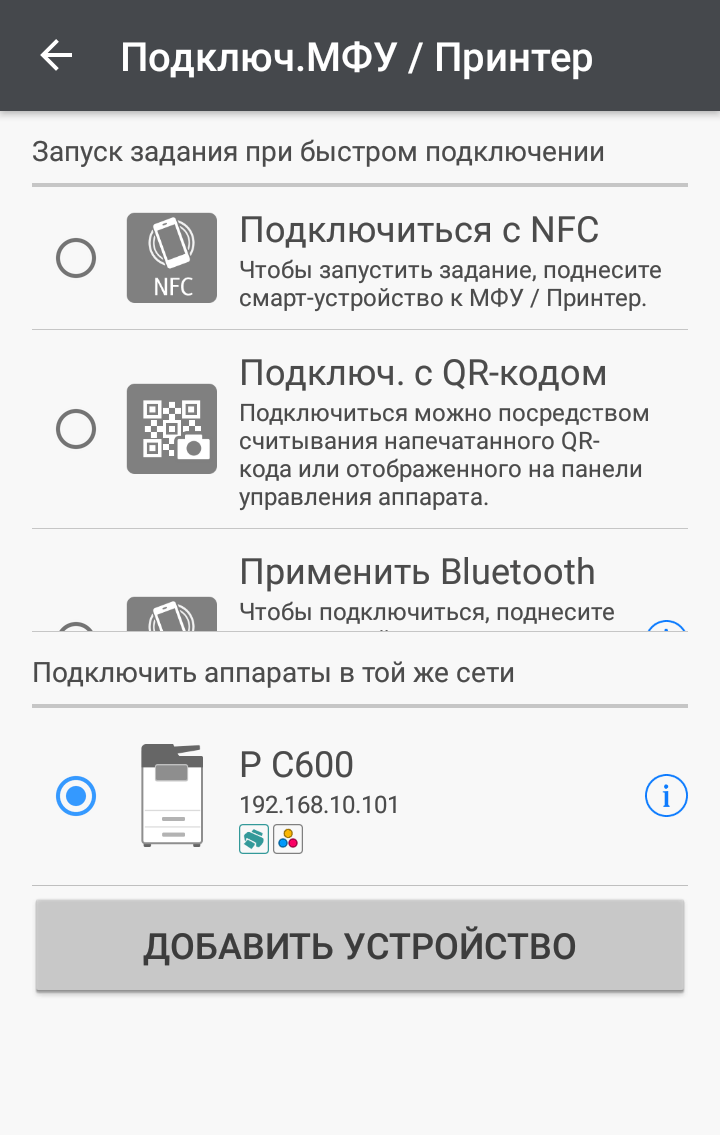Screen dimensions: 720x1135
Task: Choose the «Подключ. с QR-кодом» option
Action: click(x=76, y=430)
